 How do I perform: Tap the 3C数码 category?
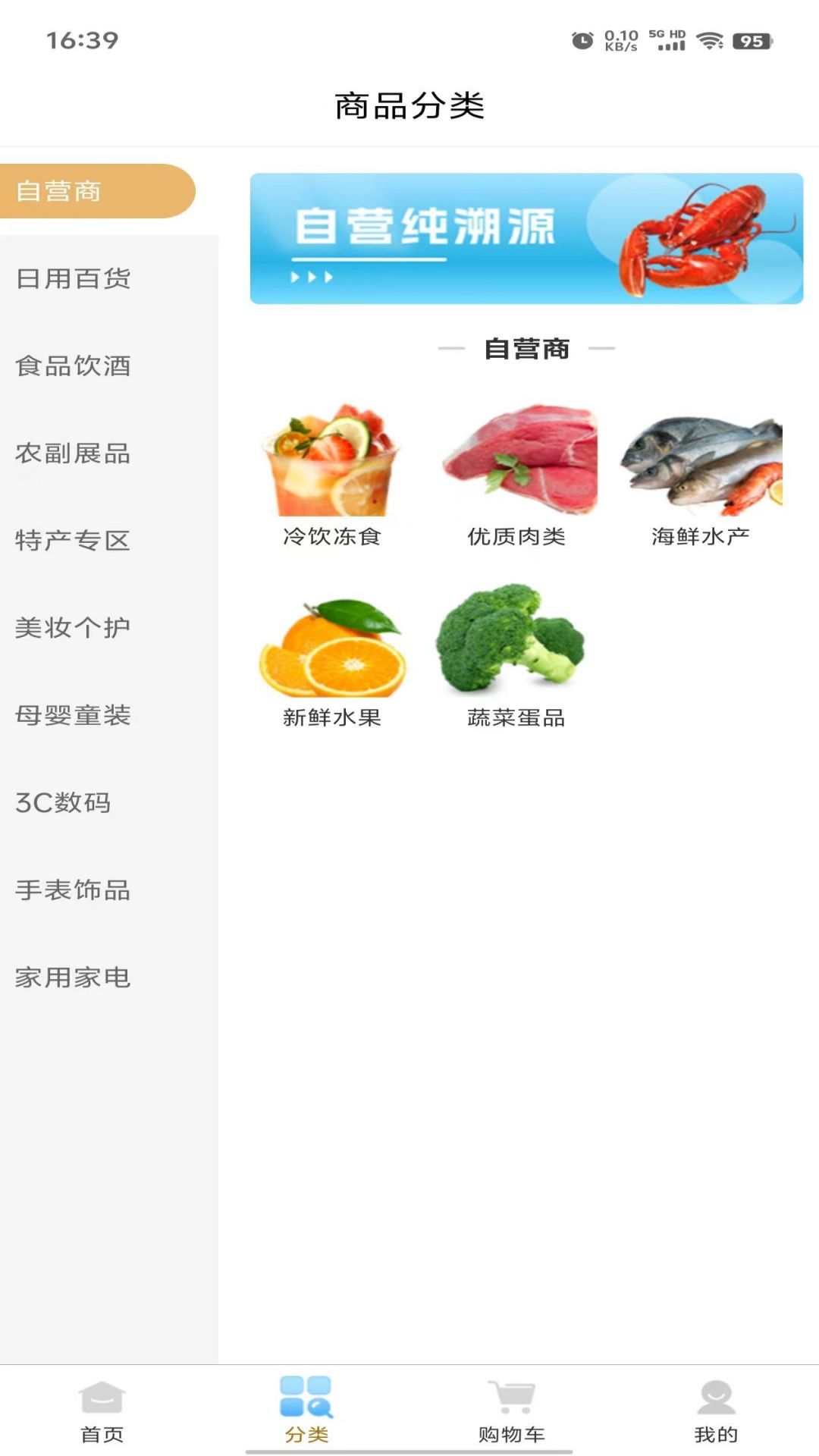tap(64, 802)
